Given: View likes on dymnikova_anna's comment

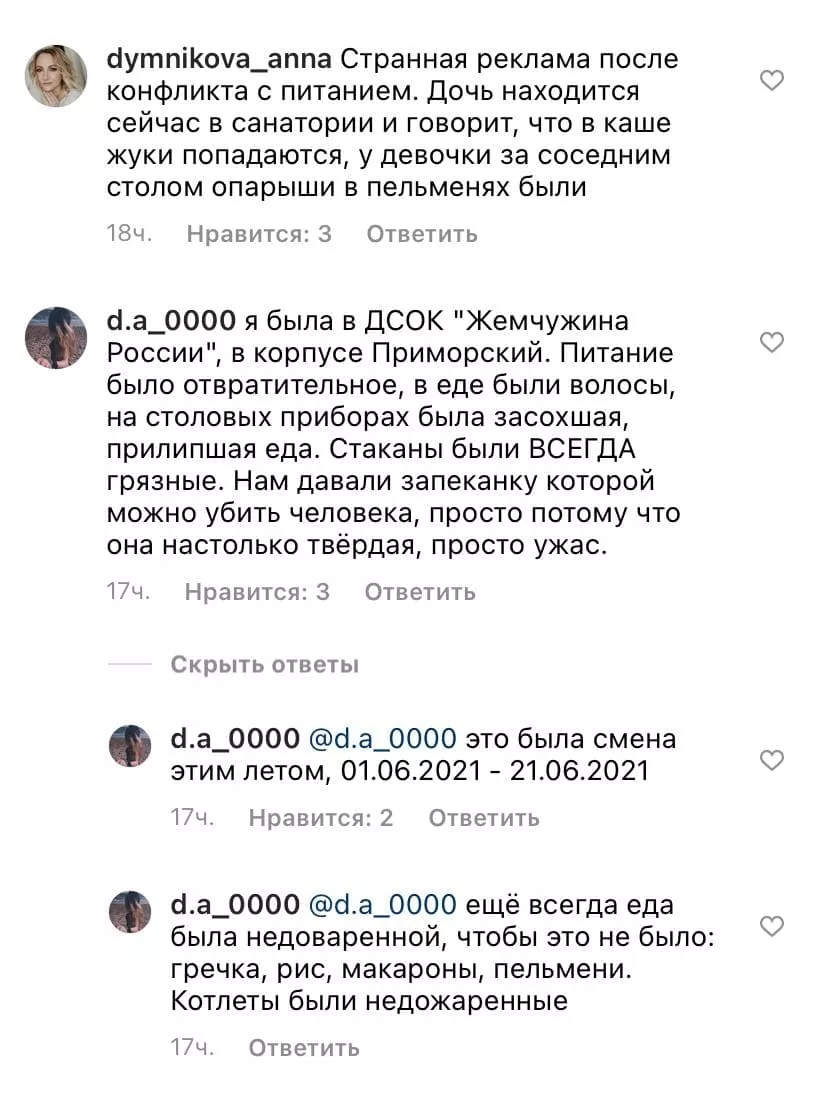Looking at the screenshot, I should pyautogui.click(x=259, y=234).
